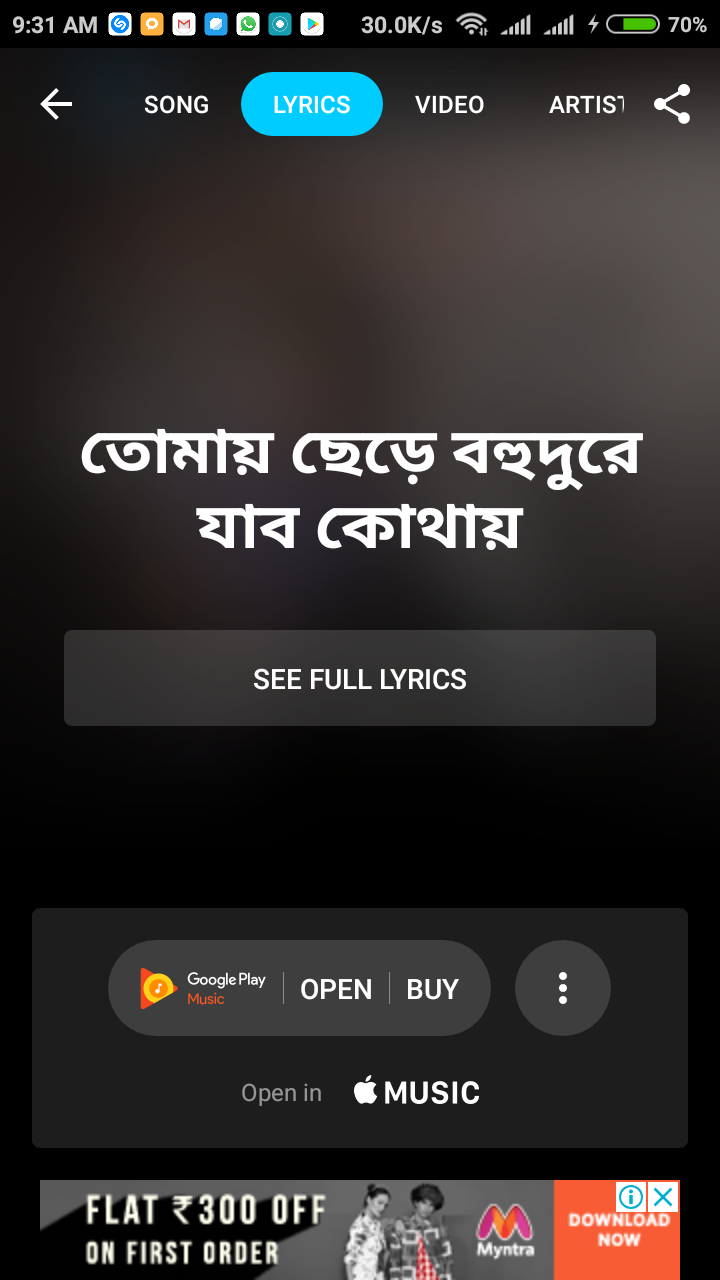This screenshot has width=720, height=1280.
Task: Open song in Google Play Music
Action: pyautogui.click(x=335, y=989)
